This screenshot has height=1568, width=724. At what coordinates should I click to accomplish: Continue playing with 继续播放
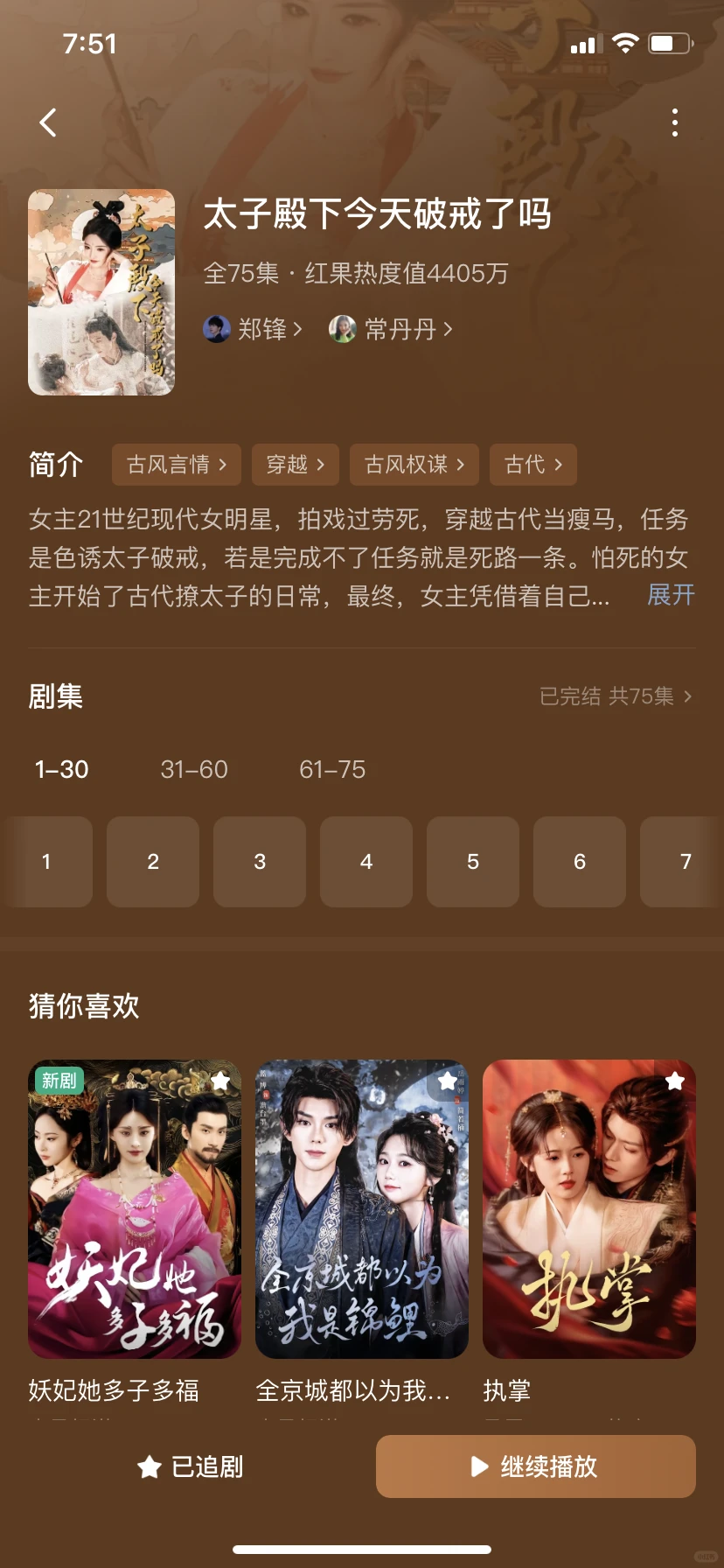pos(536,1466)
